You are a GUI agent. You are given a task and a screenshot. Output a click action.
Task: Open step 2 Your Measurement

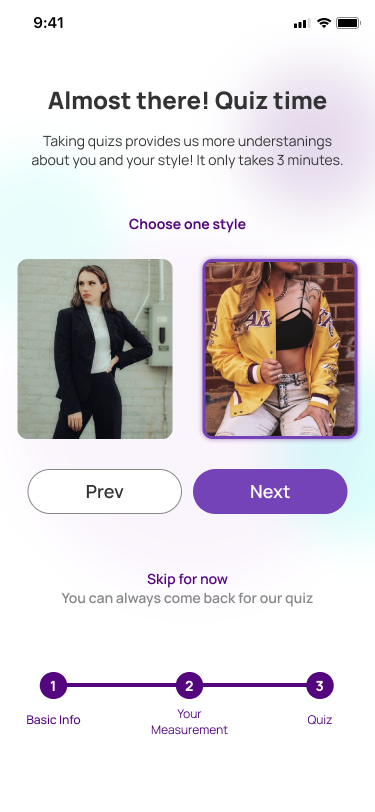coord(189,686)
